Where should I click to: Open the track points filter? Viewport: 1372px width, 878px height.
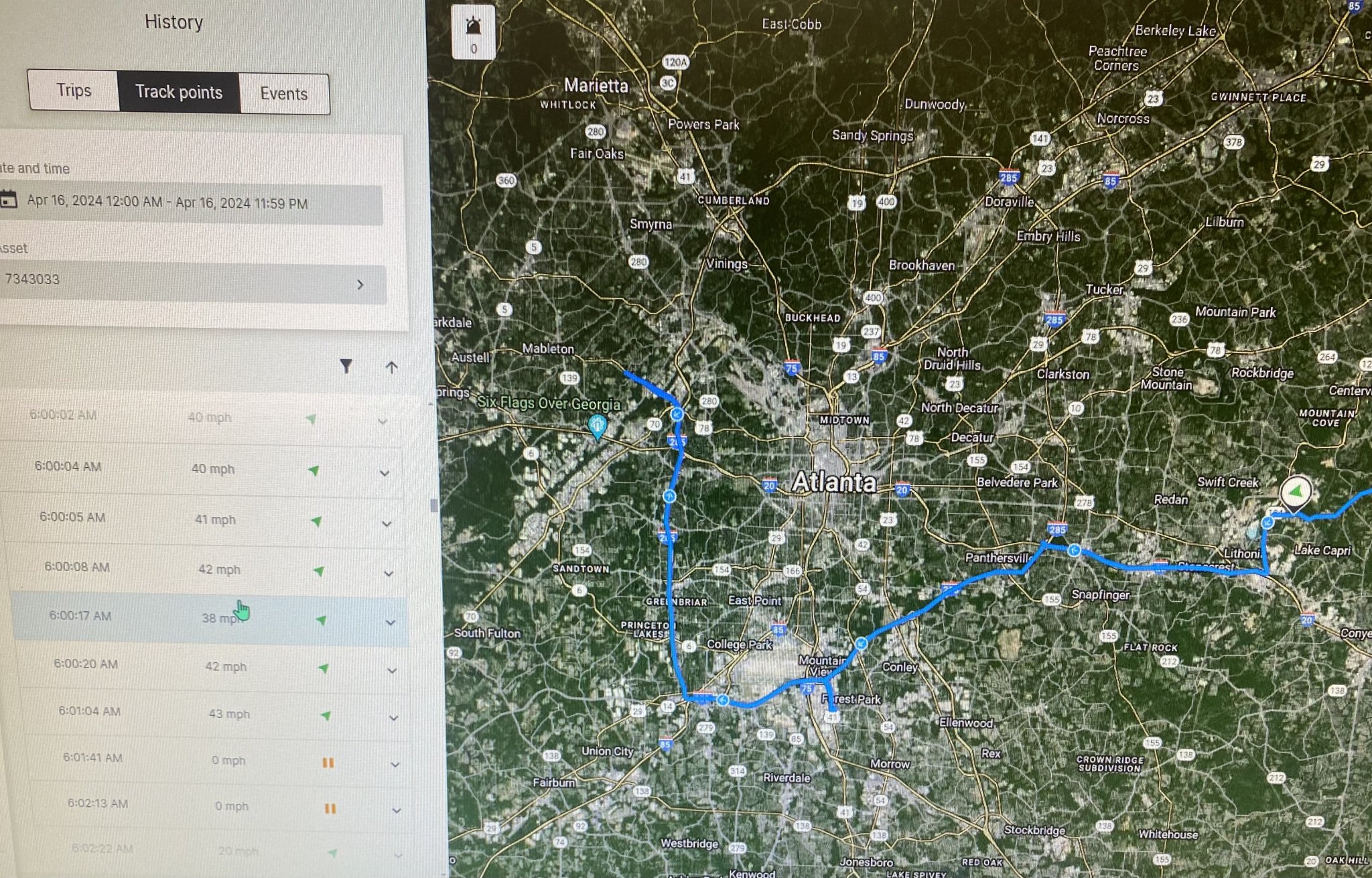[346, 366]
